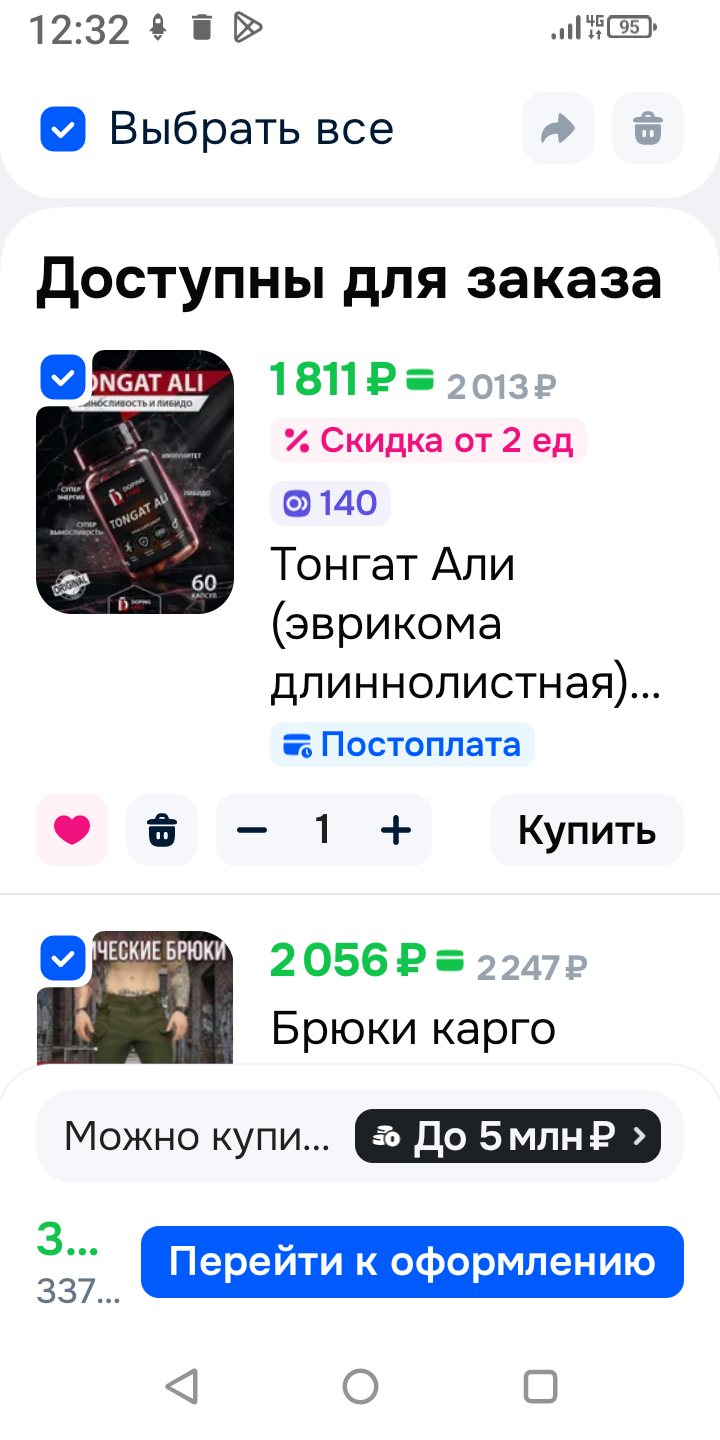Increase Тонгат Али quantity with plus
The image size is (720, 1440).
(396, 830)
